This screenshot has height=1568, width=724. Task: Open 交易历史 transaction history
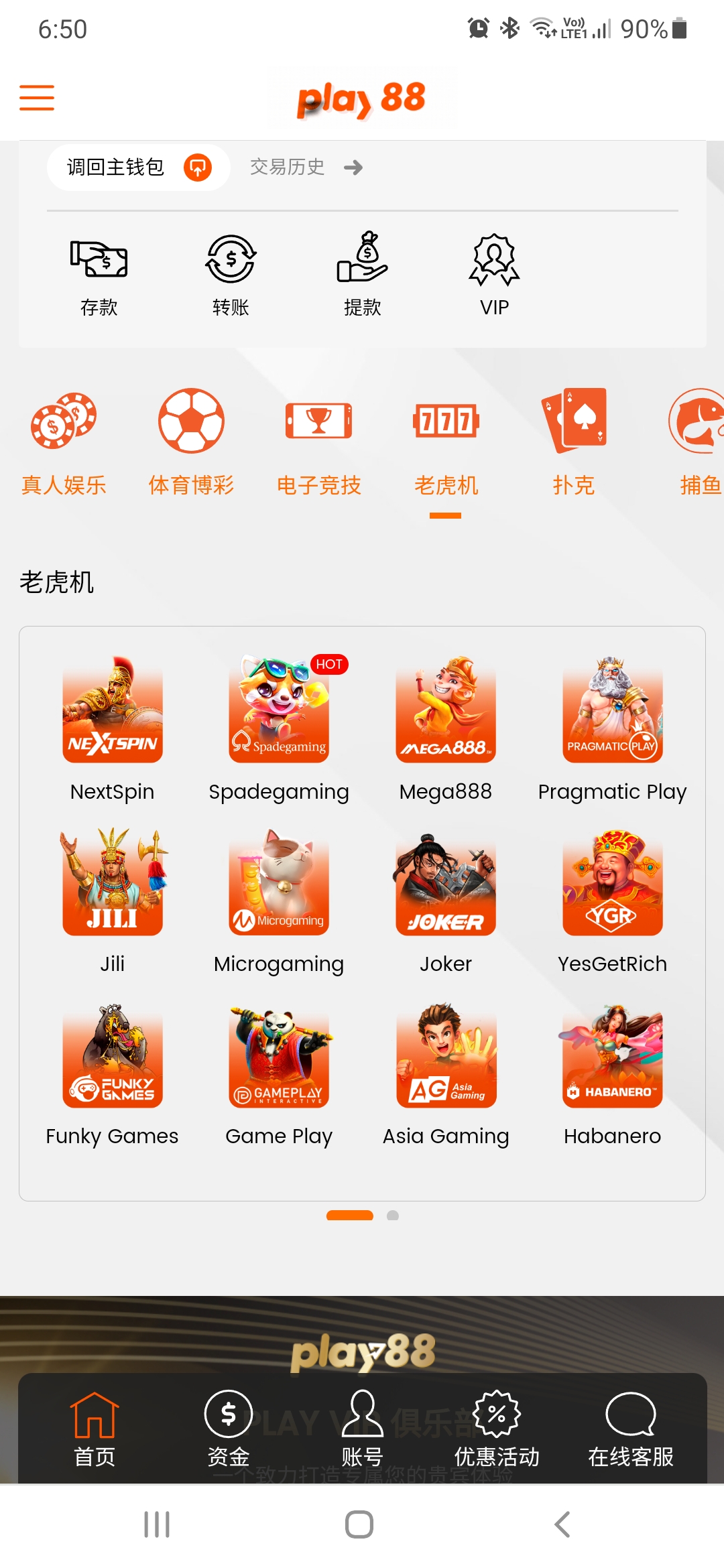pyautogui.click(x=306, y=168)
